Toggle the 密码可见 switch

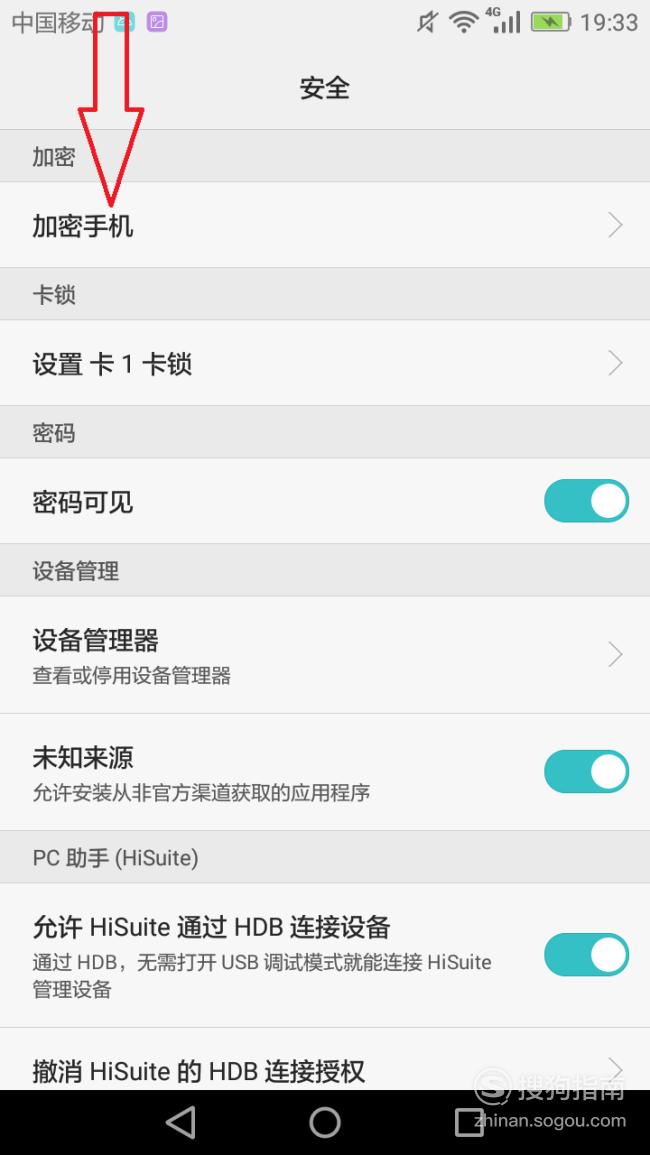(586, 501)
